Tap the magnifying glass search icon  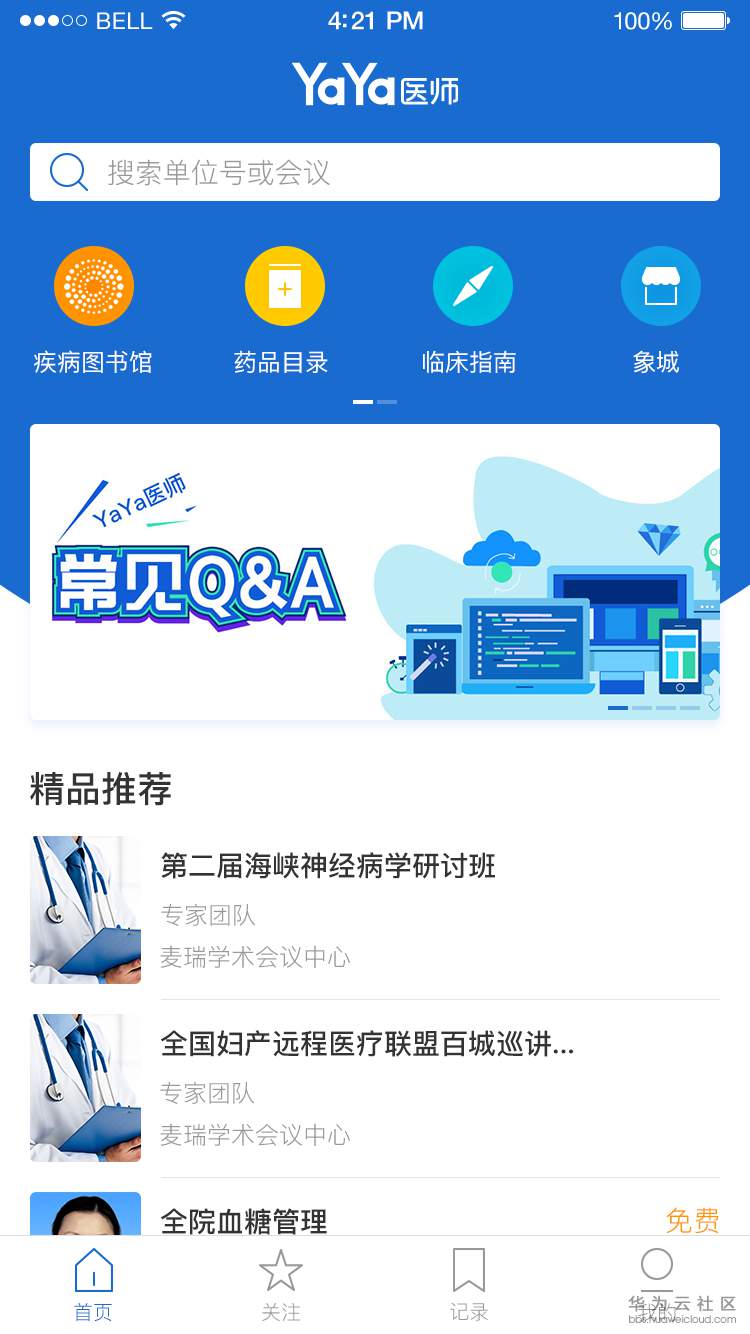tap(67, 171)
